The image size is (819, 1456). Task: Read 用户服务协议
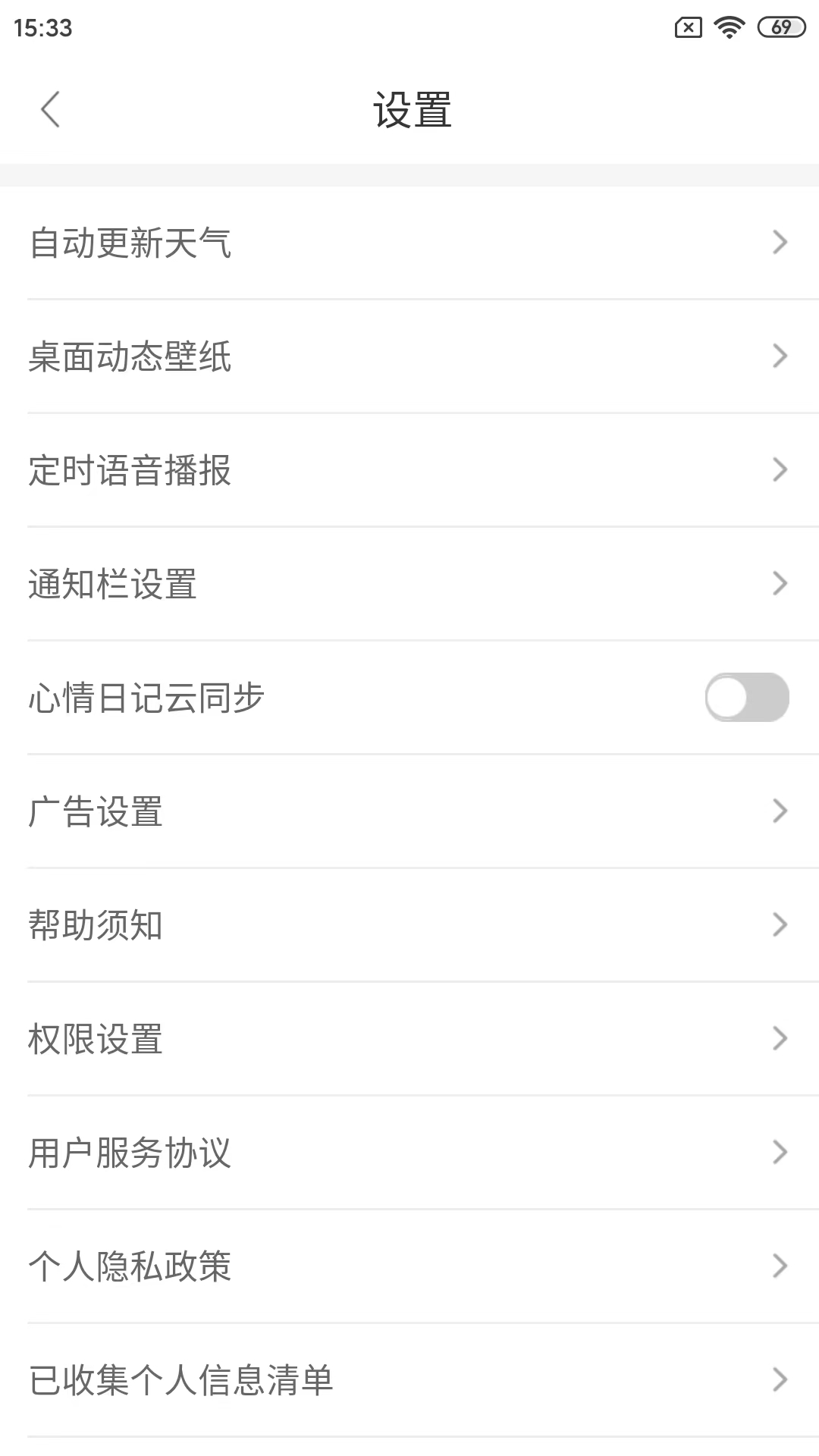pos(409,1153)
